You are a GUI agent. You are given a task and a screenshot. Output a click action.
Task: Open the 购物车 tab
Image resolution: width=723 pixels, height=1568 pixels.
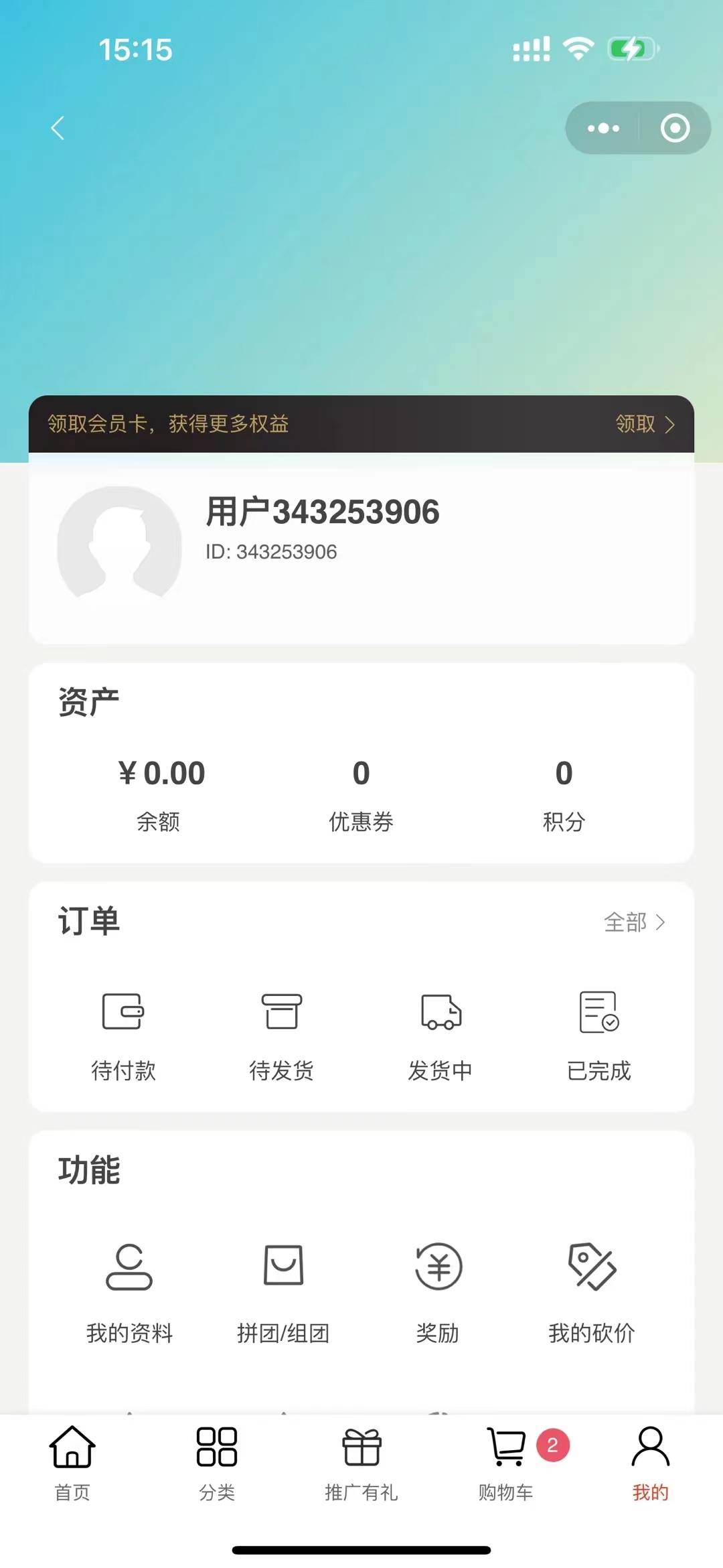(507, 1464)
